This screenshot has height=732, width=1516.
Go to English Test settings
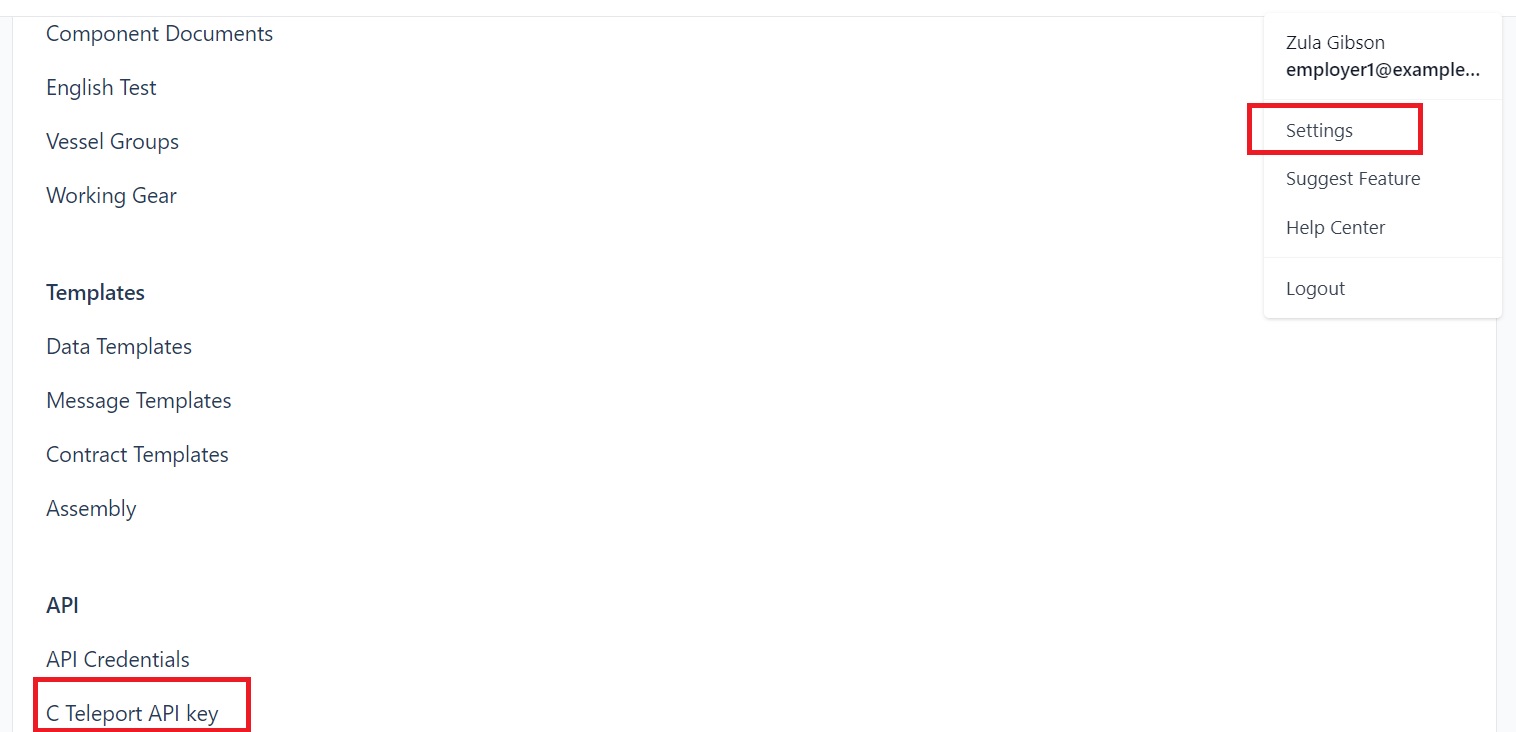[101, 88]
